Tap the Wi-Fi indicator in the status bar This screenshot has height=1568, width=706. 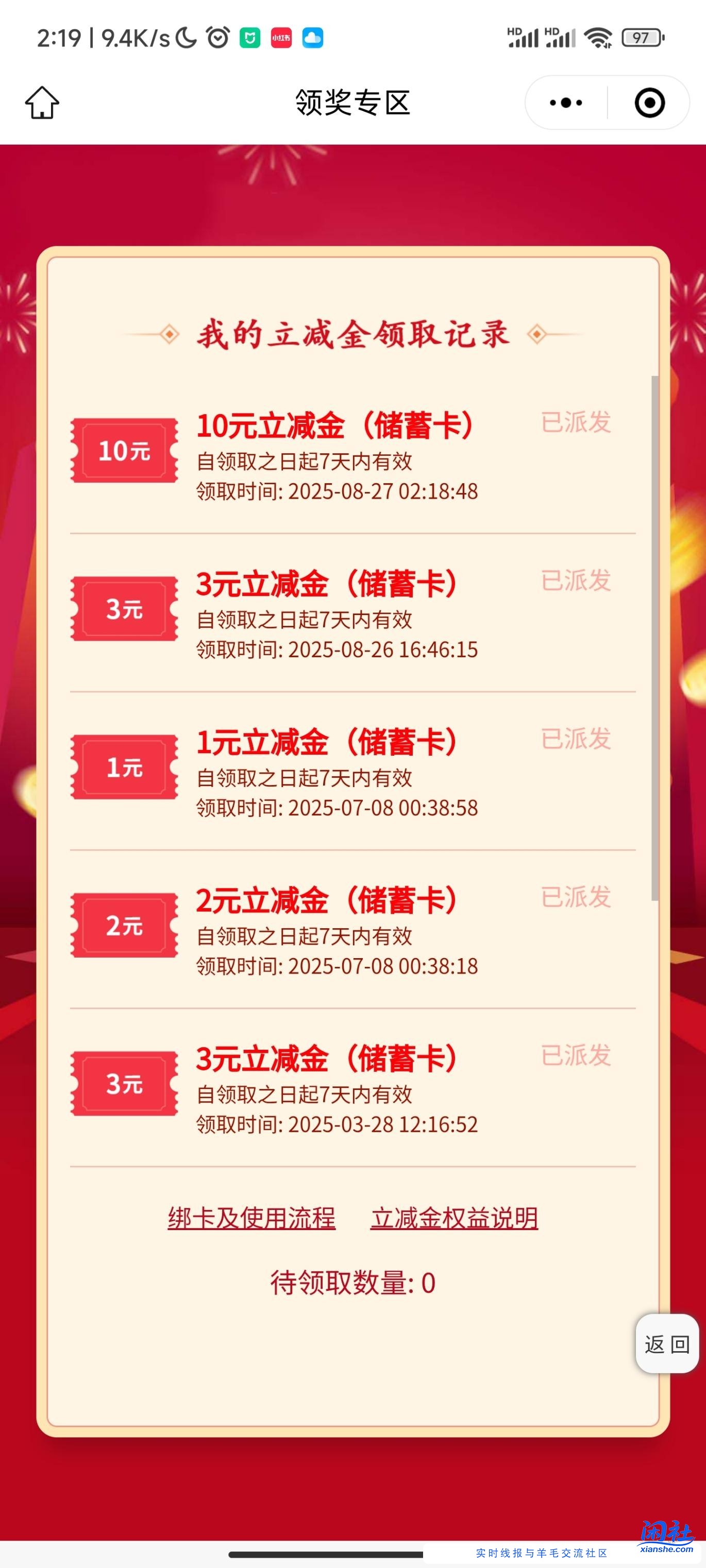pos(599,38)
